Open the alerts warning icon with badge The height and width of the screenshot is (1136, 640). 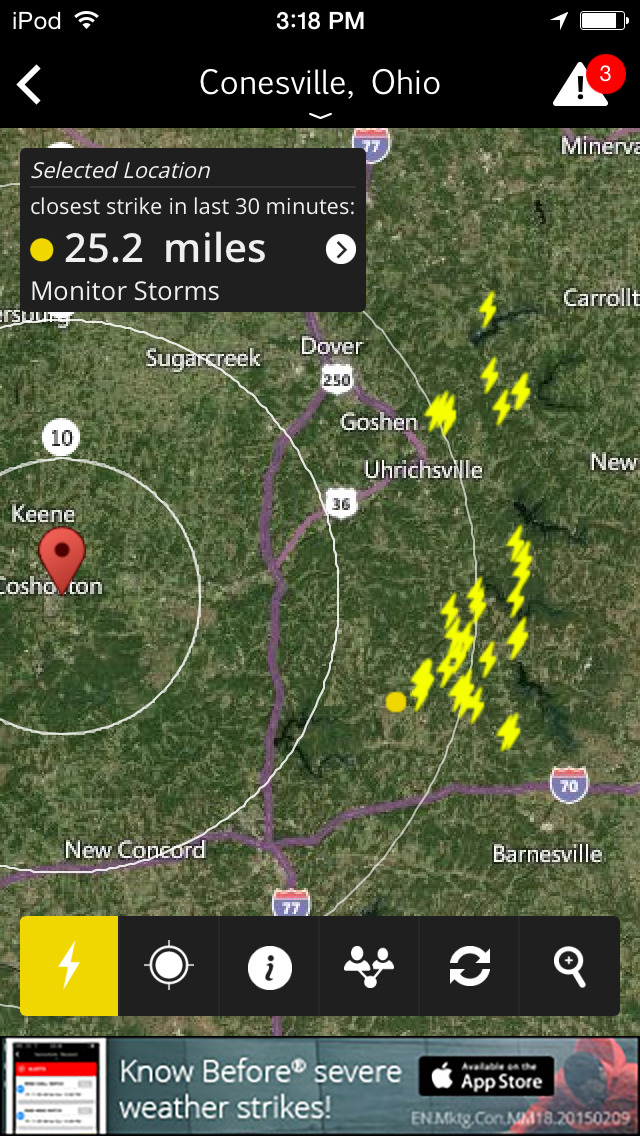coord(582,83)
